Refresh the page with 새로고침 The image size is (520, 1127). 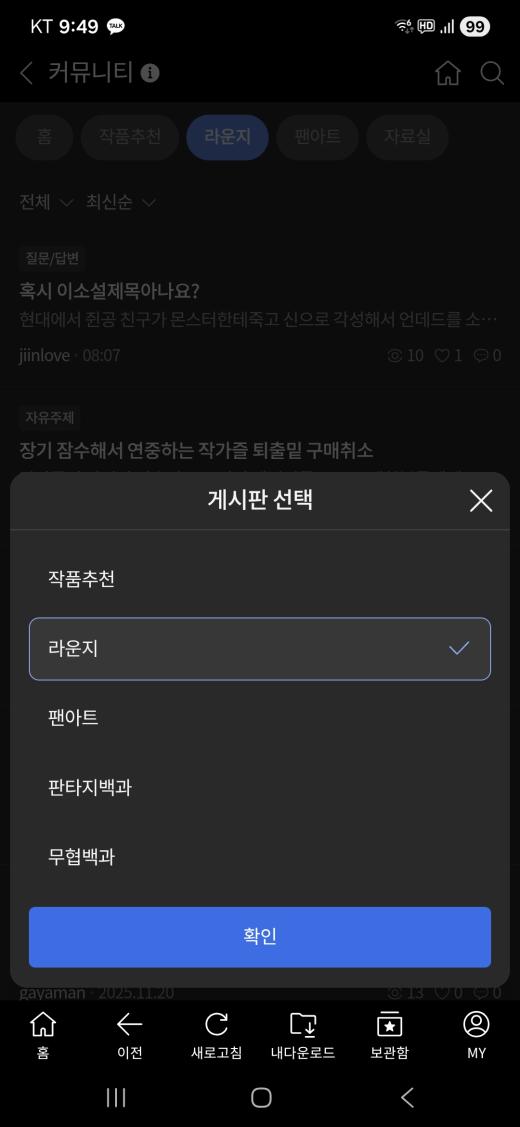point(216,1035)
